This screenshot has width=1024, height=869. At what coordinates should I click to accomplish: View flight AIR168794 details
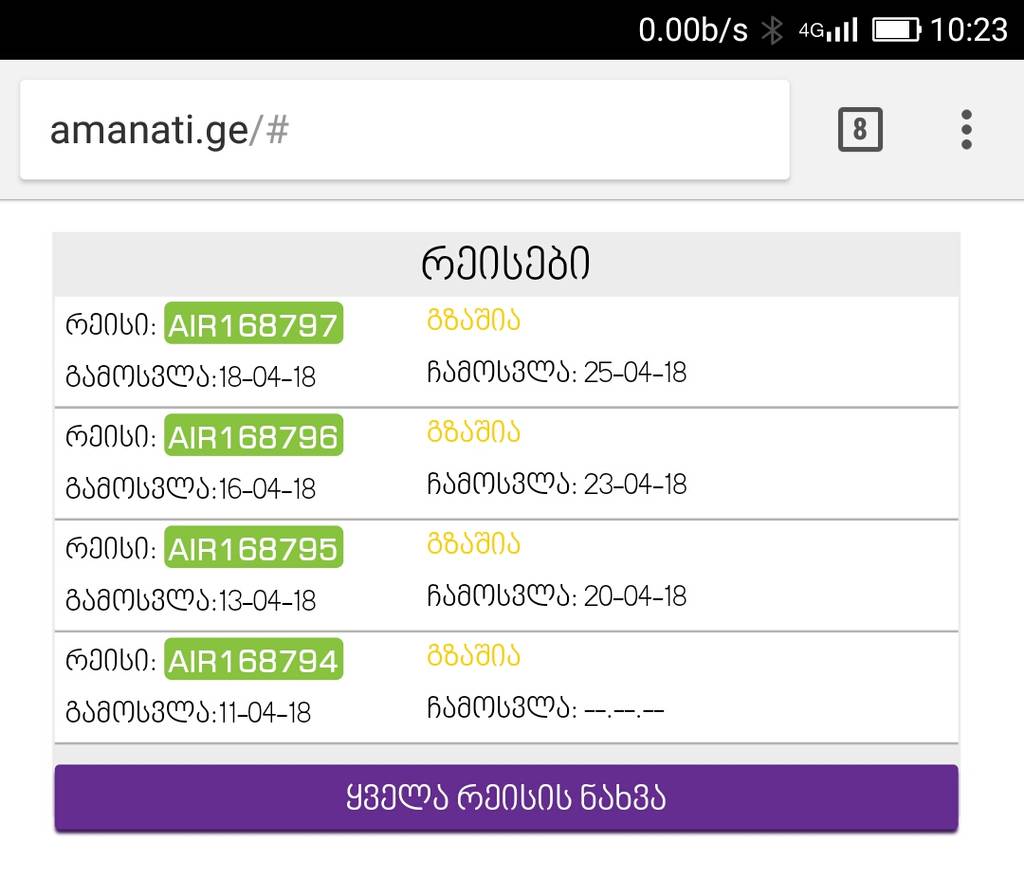point(253,660)
